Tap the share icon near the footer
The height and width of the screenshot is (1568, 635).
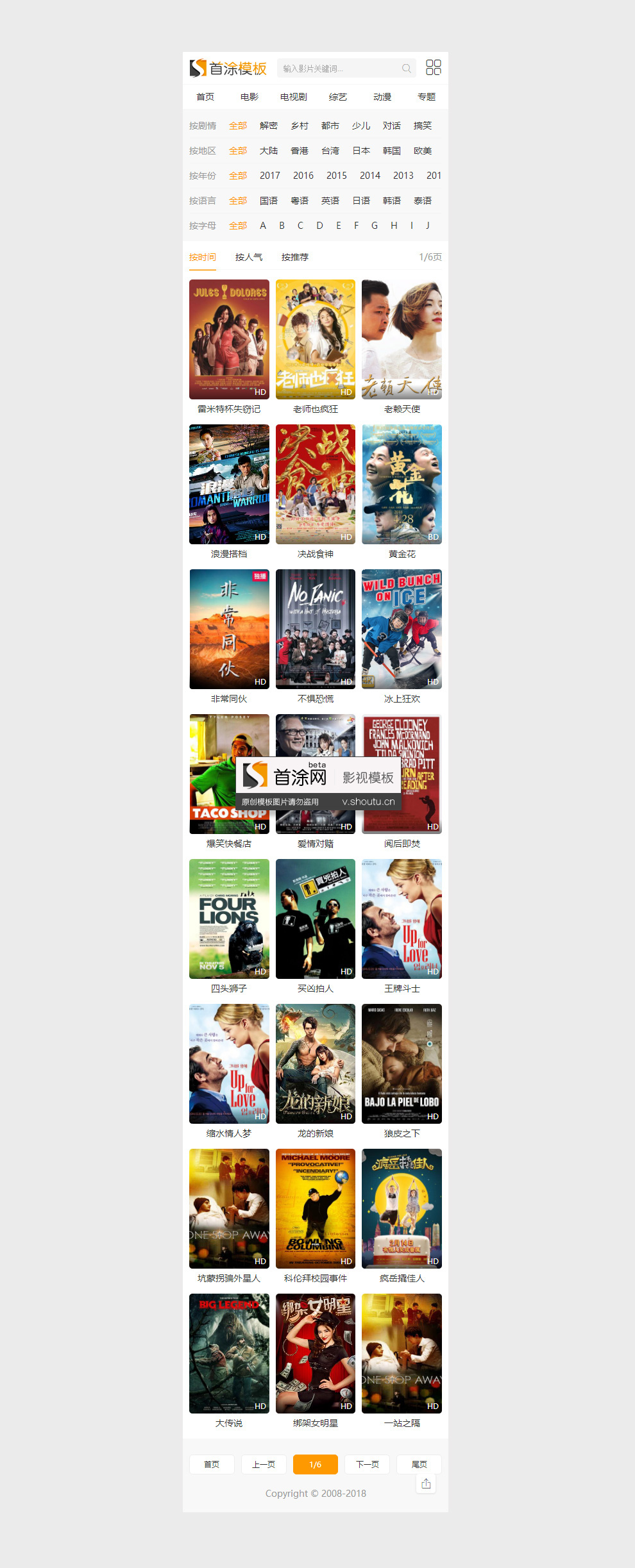coord(426,1483)
